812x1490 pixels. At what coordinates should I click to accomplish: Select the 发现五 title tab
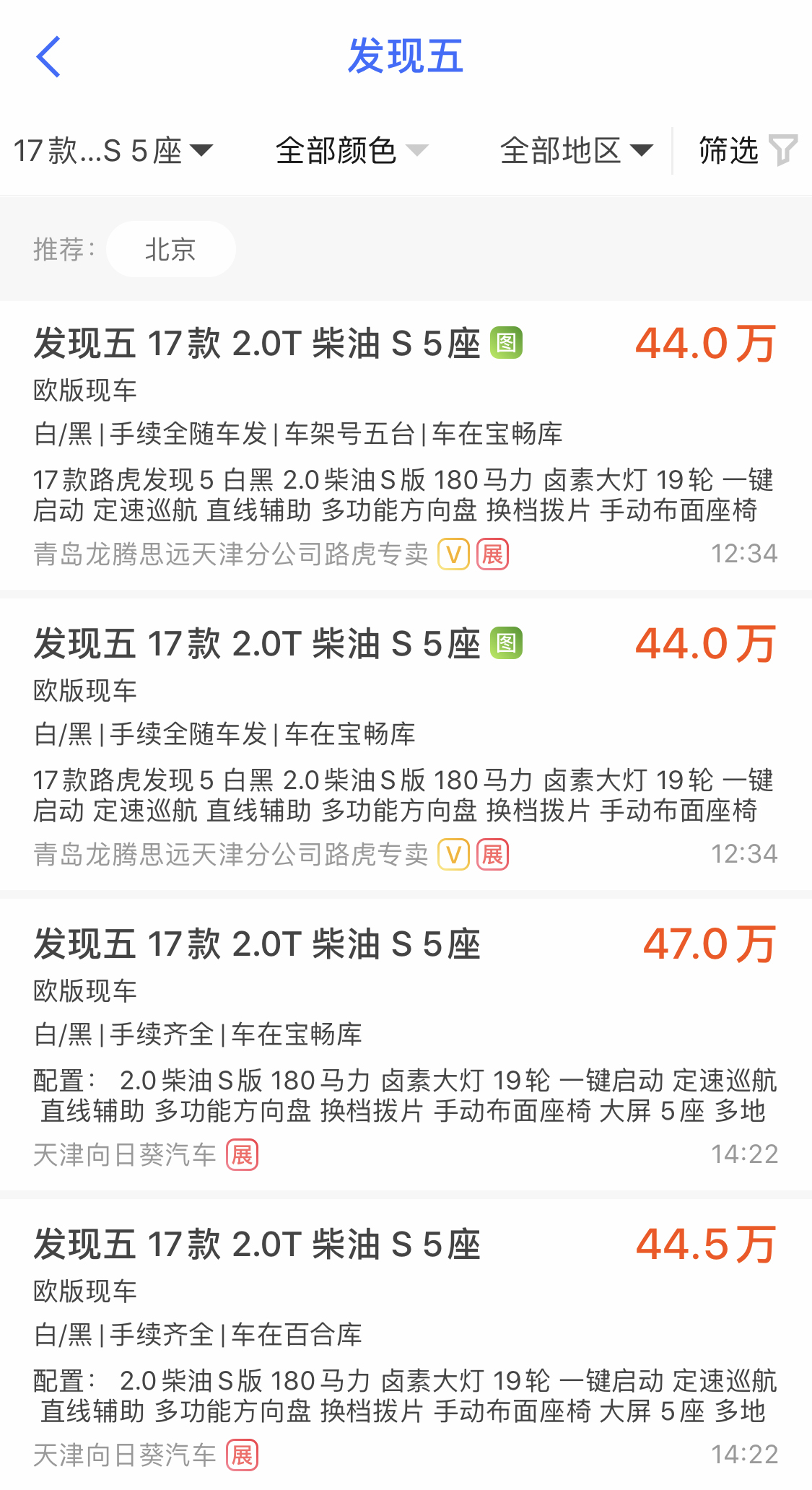(x=405, y=57)
